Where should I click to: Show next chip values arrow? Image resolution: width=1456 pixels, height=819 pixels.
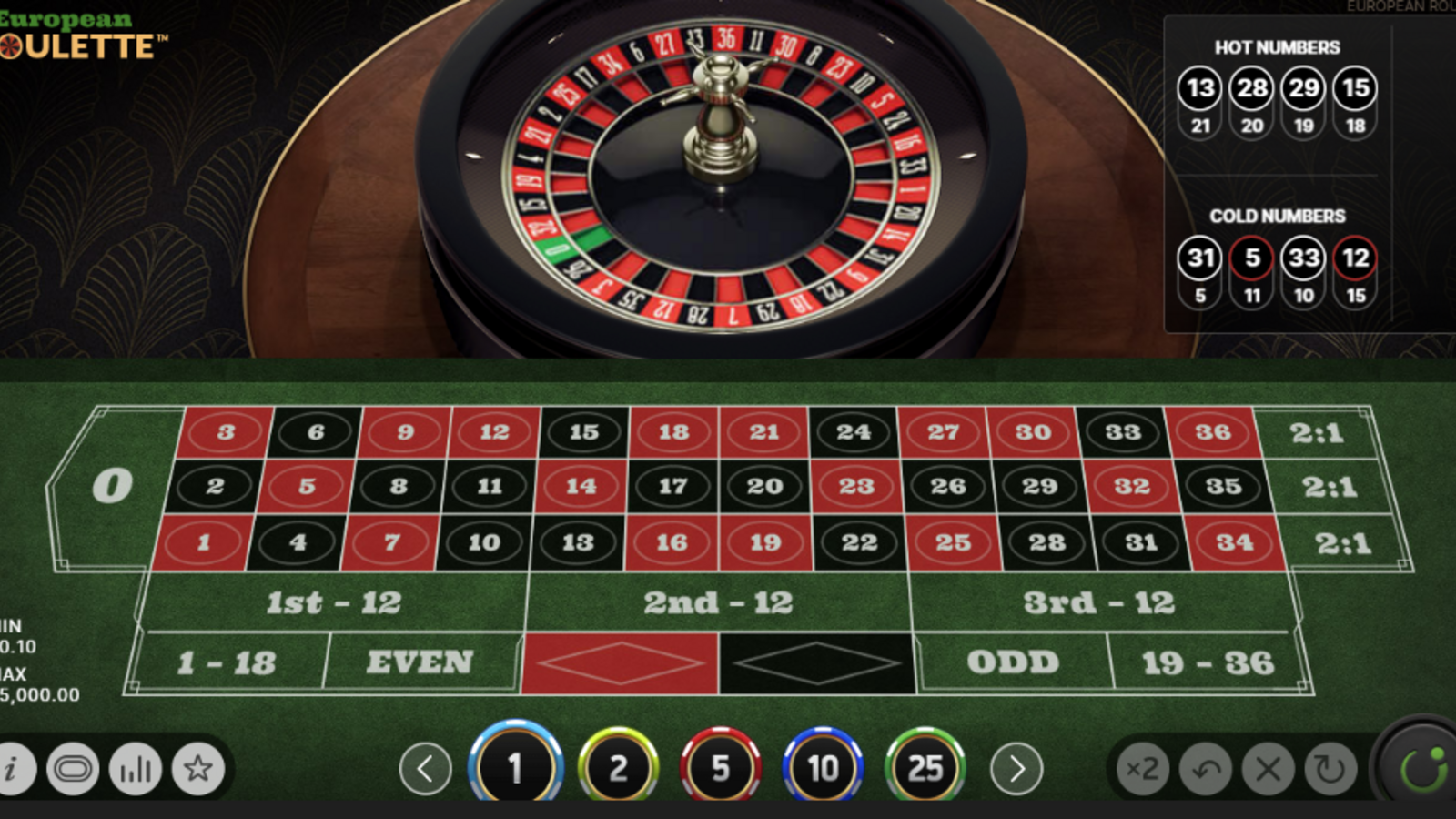tap(1016, 769)
